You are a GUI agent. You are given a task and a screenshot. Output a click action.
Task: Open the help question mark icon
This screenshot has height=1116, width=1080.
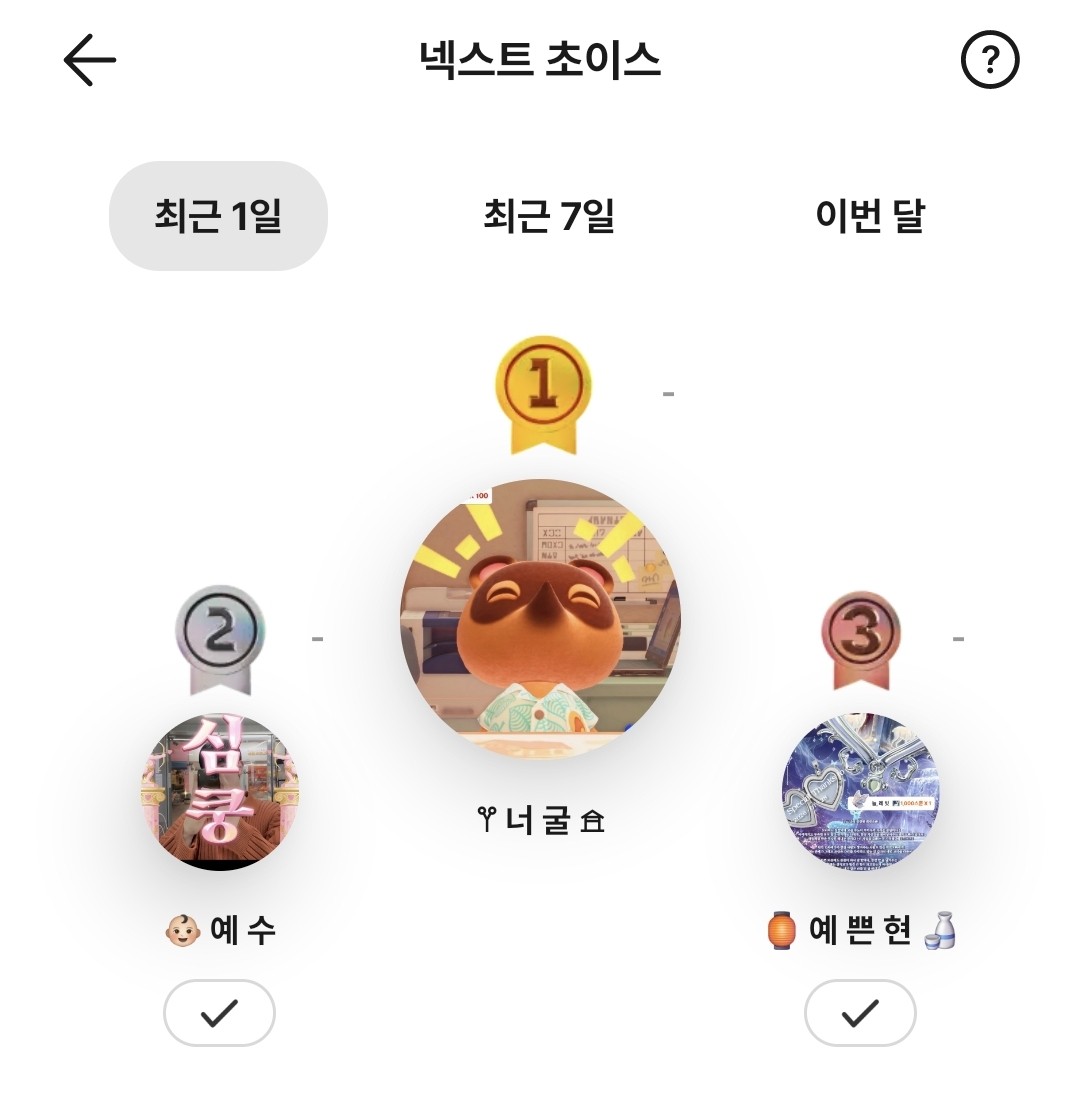[989, 61]
